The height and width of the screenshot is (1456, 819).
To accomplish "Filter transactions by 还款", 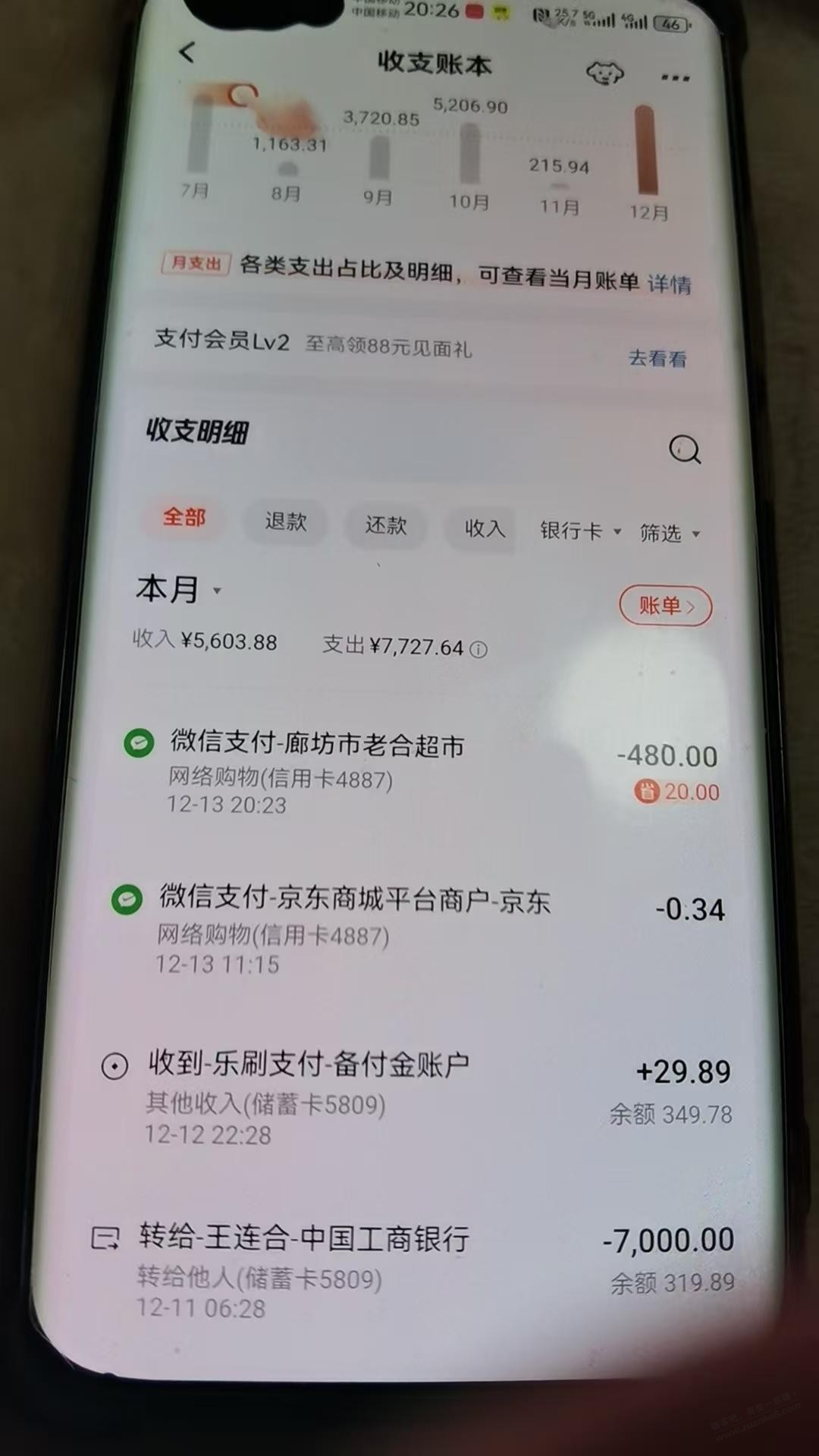I will [x=386, y=526].
